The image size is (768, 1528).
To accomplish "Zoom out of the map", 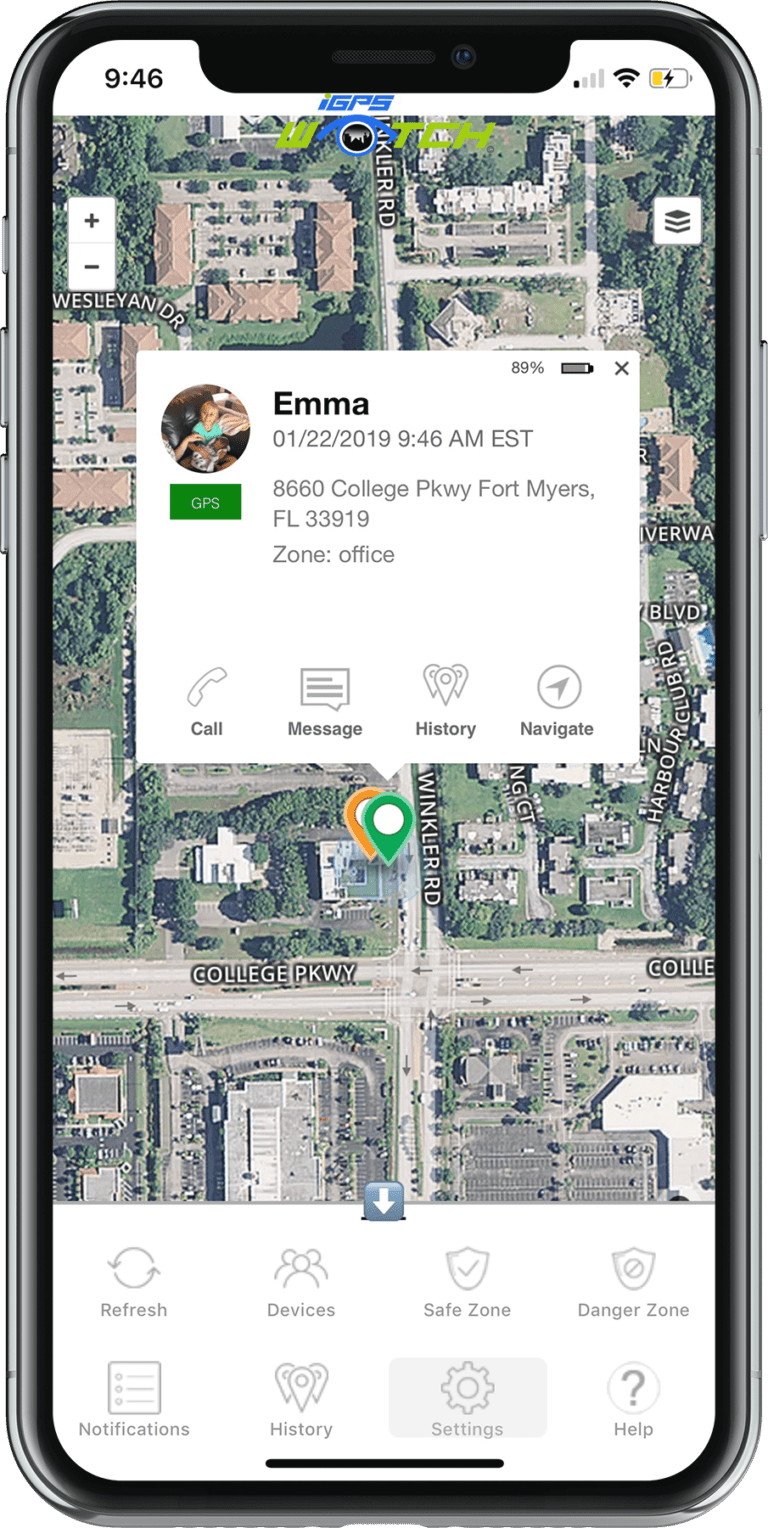I will click(92, 267).
